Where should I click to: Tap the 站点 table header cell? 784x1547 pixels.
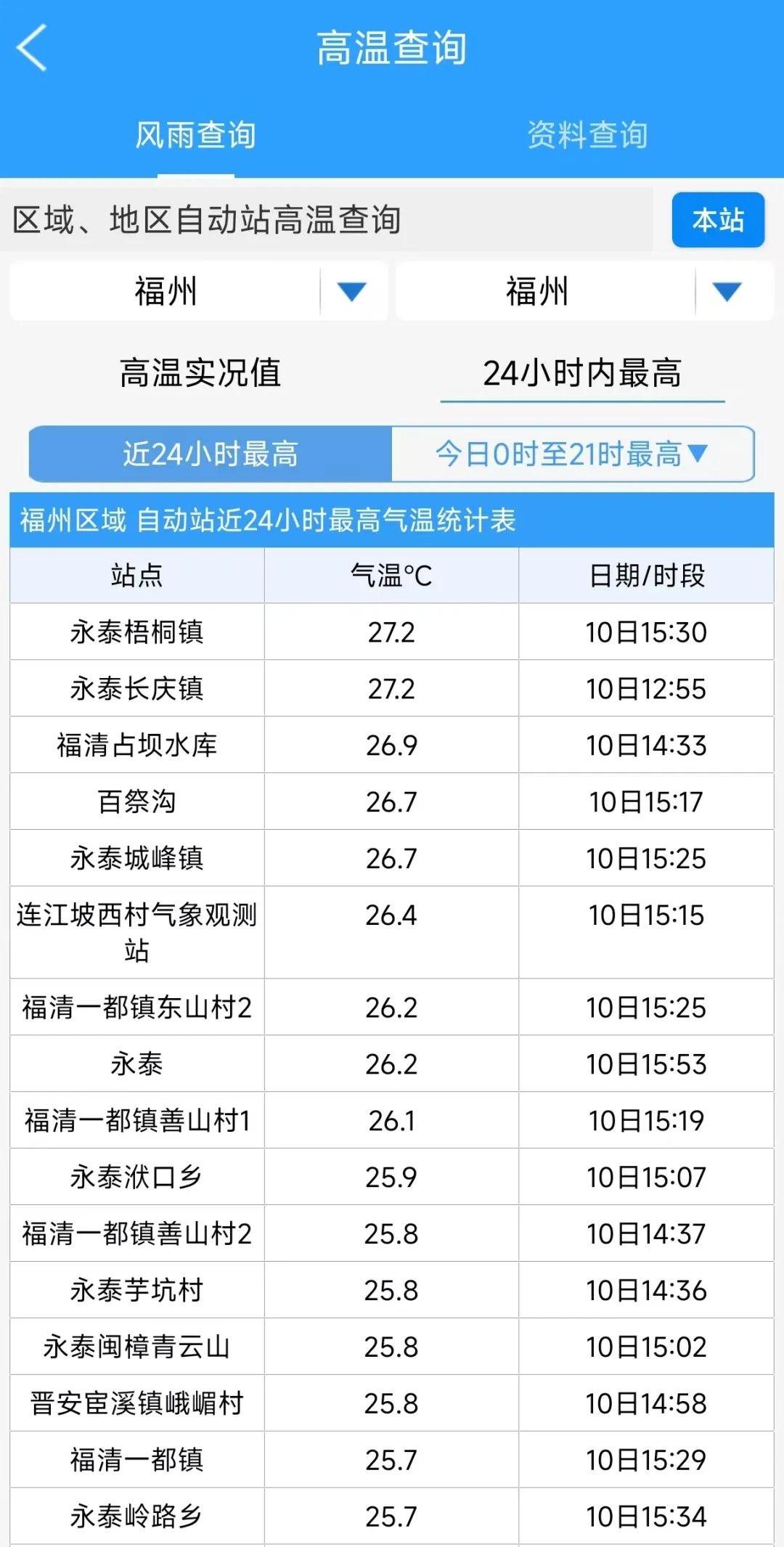pyautogui.click(x=136, y=575)
